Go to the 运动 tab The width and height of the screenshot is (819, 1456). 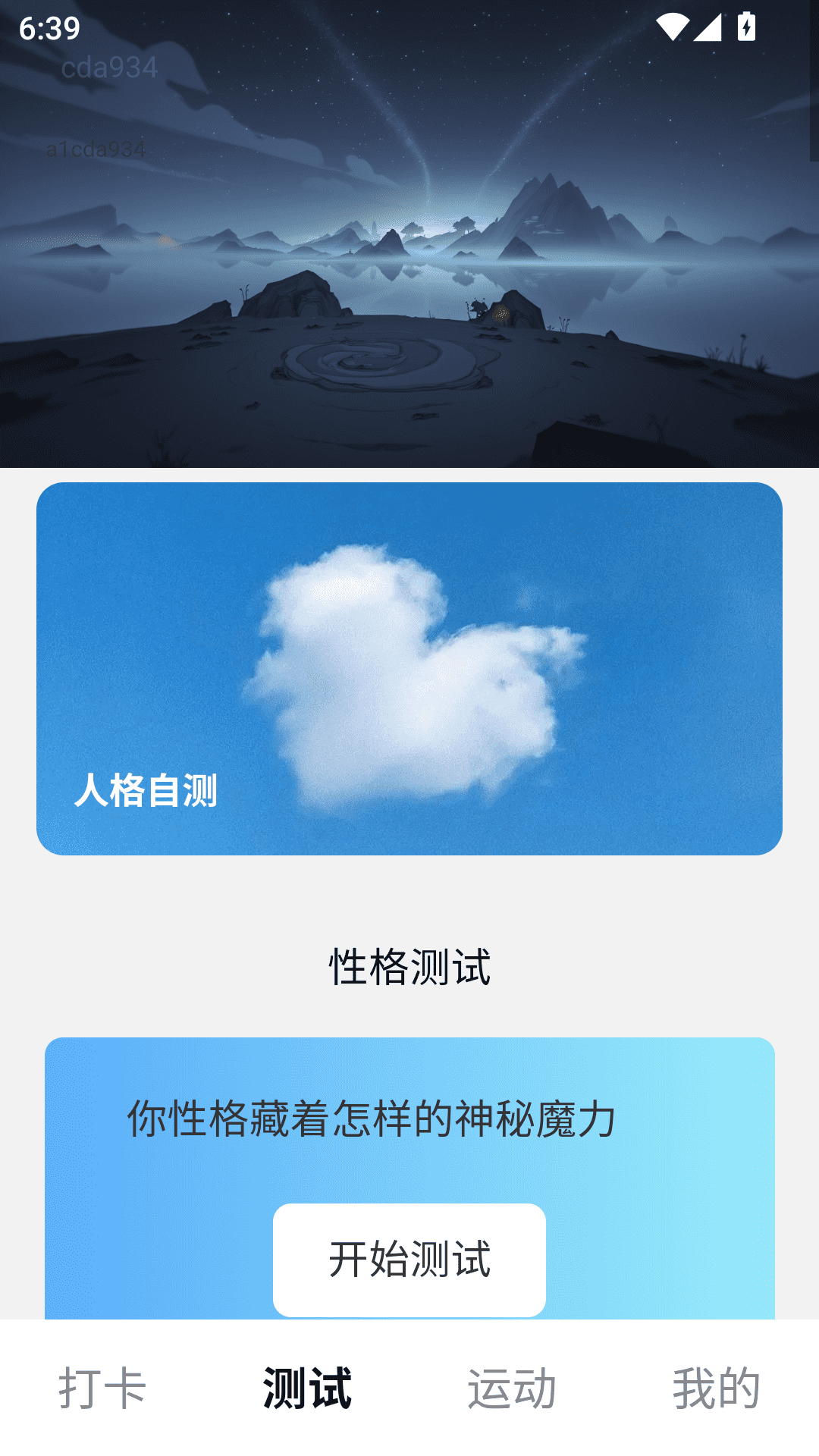point(512,1388)
